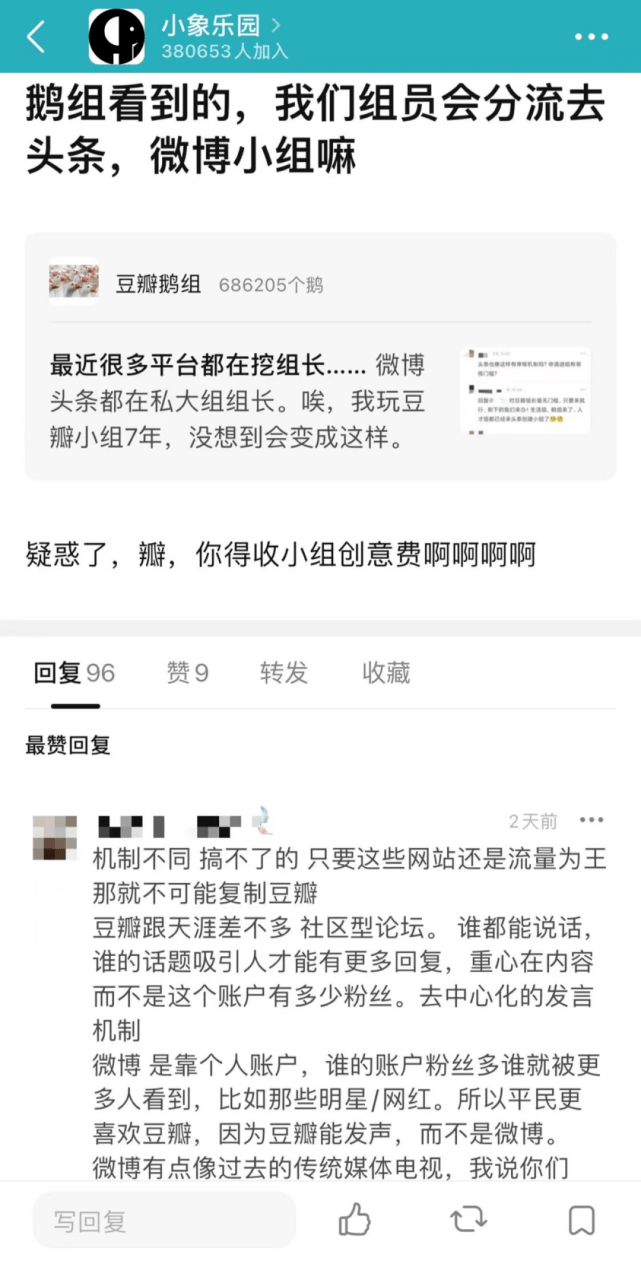Open the top reply's three-dot options
The width and height of the screenshot is (641, 1280).
[x=592, y=821]
